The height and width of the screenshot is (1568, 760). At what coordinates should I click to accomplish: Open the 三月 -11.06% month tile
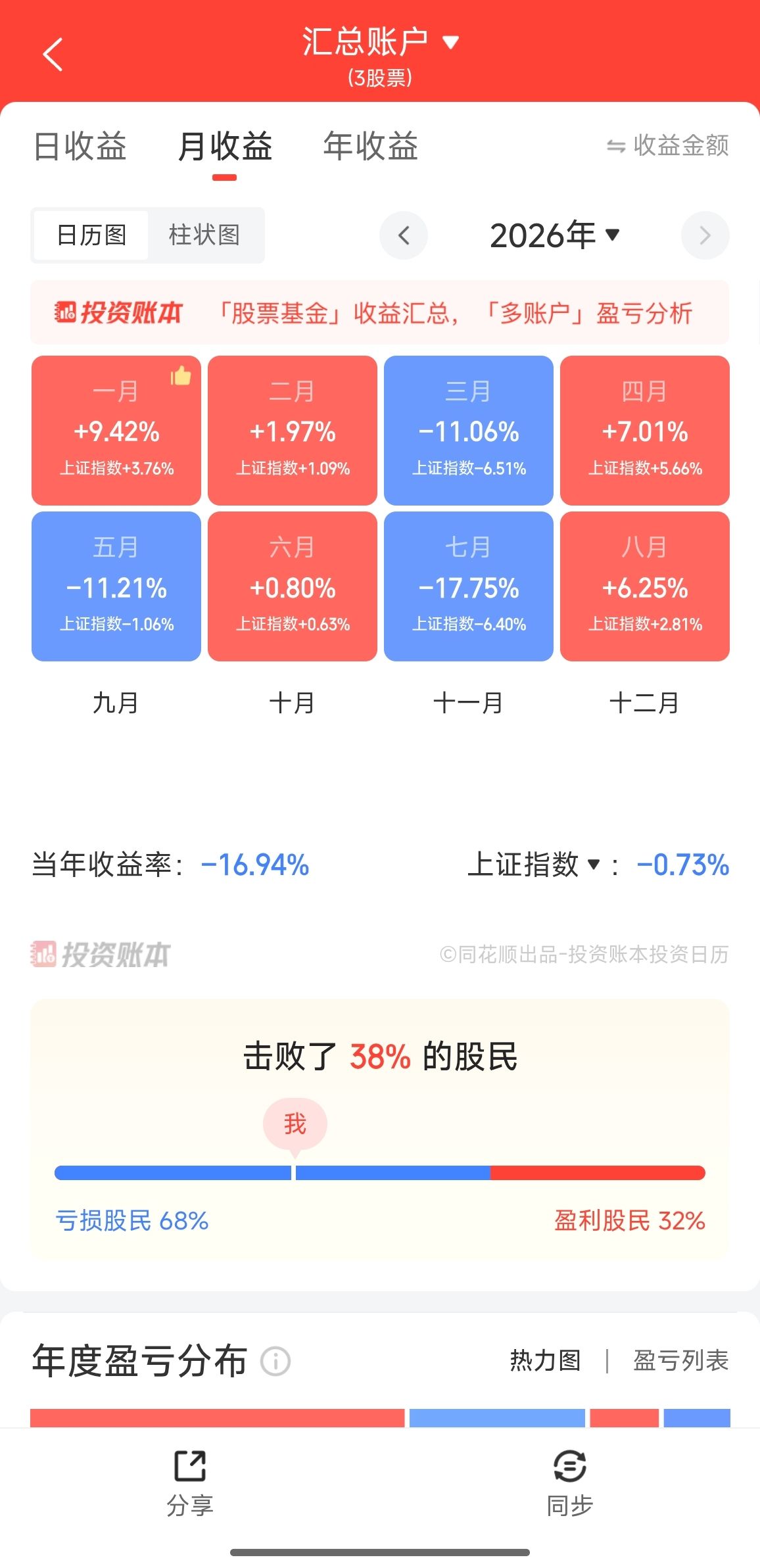point(469,431)
